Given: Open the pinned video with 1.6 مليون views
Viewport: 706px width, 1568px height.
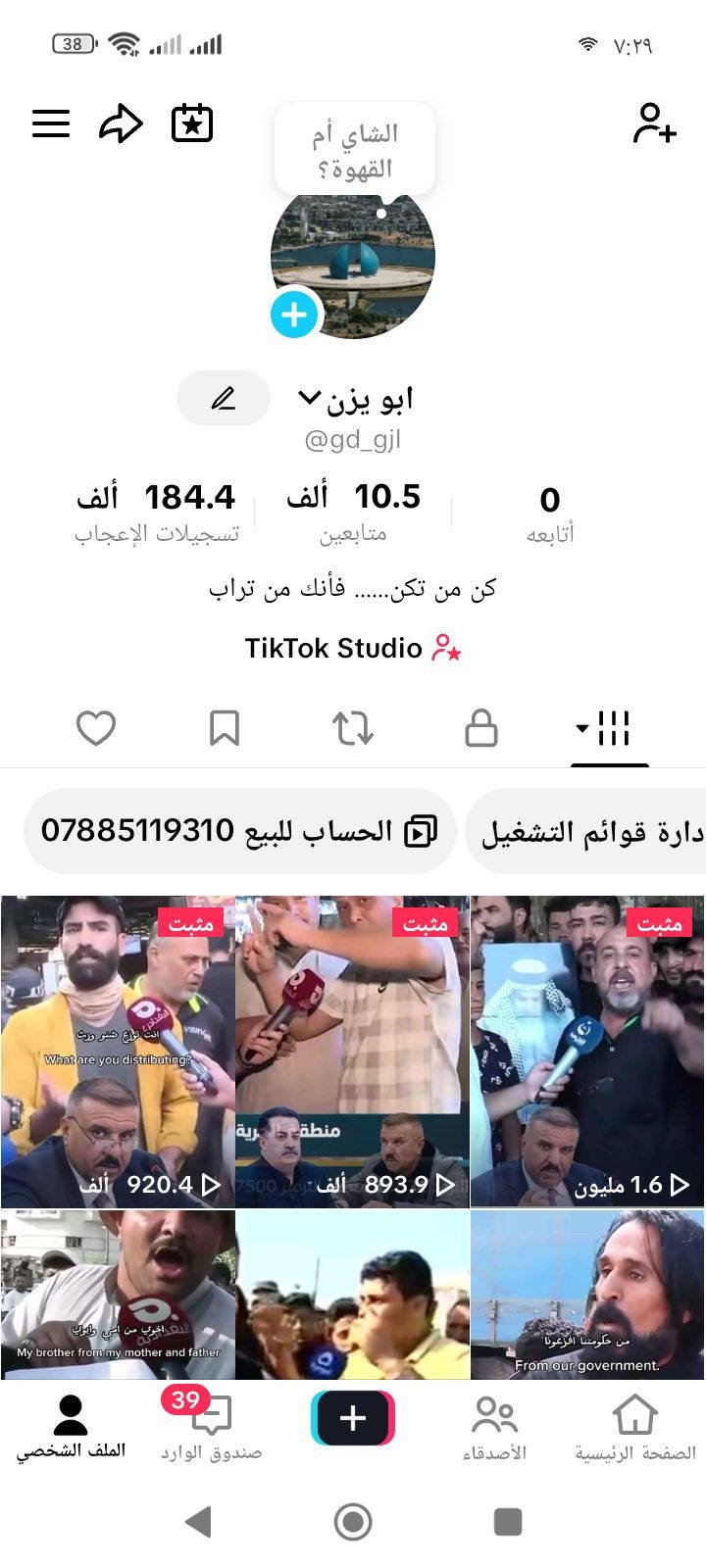Looking at the screenshot, I should [587, 1051].
